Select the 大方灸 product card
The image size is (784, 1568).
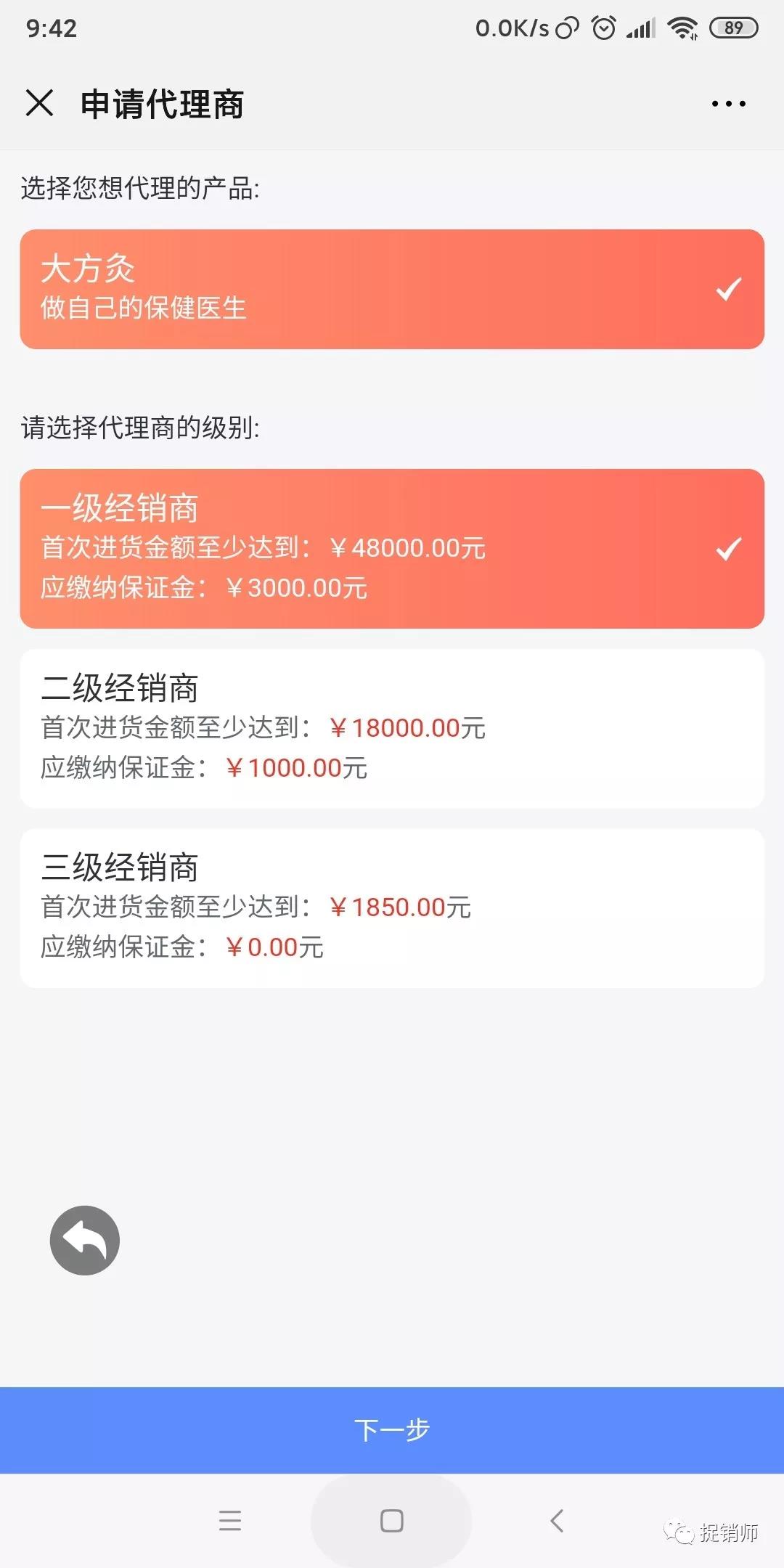[392, 289]
